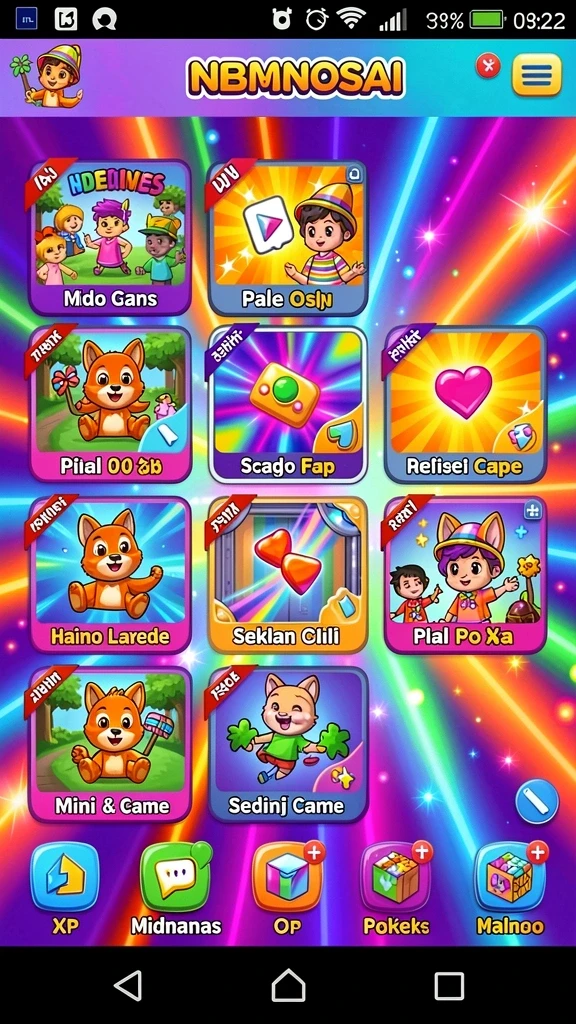
Task: Open the Mini & Came tile
Action: (x=110, y=744)
